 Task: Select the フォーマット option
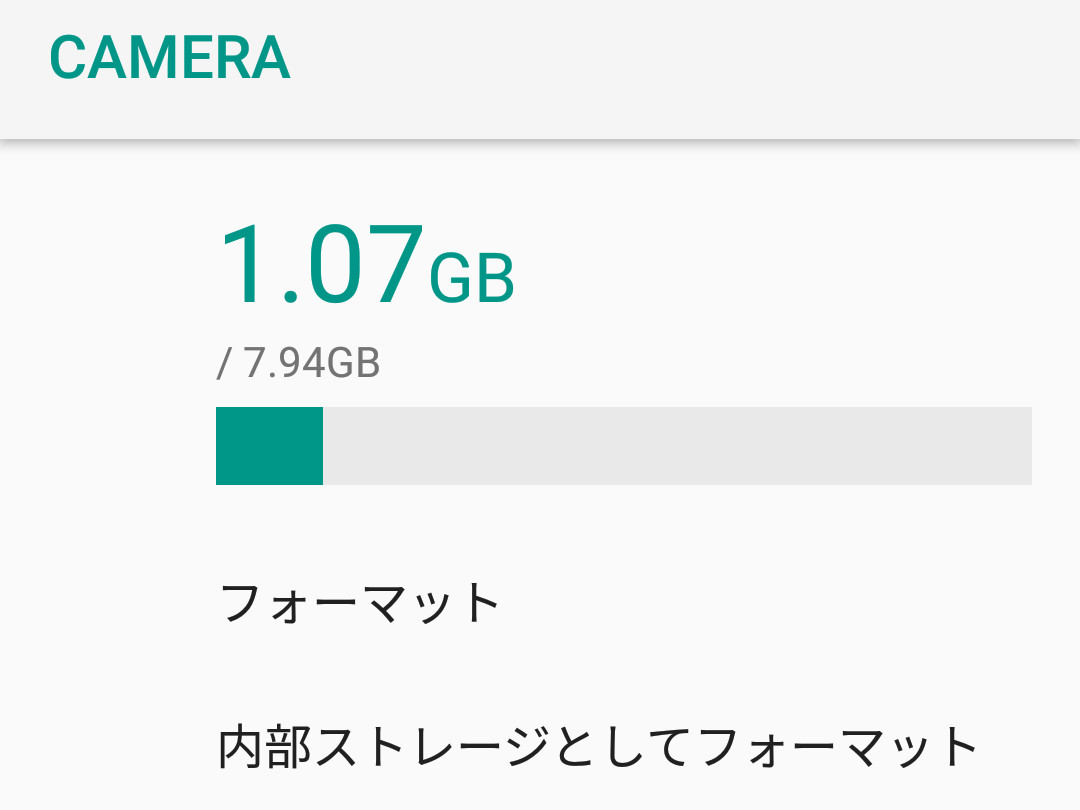click(x=360, y=603)
